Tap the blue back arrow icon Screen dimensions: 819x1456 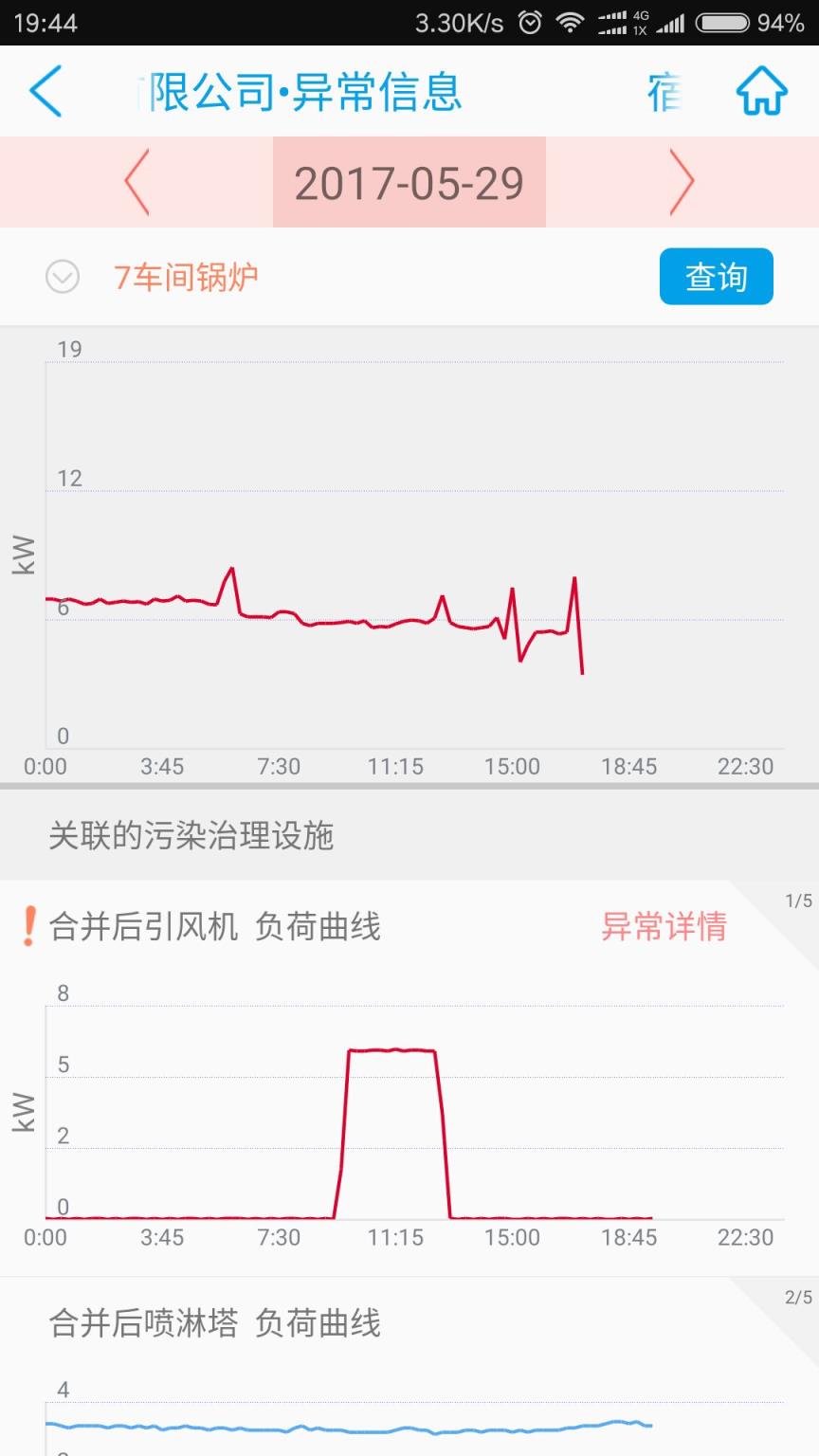point(45,91)
